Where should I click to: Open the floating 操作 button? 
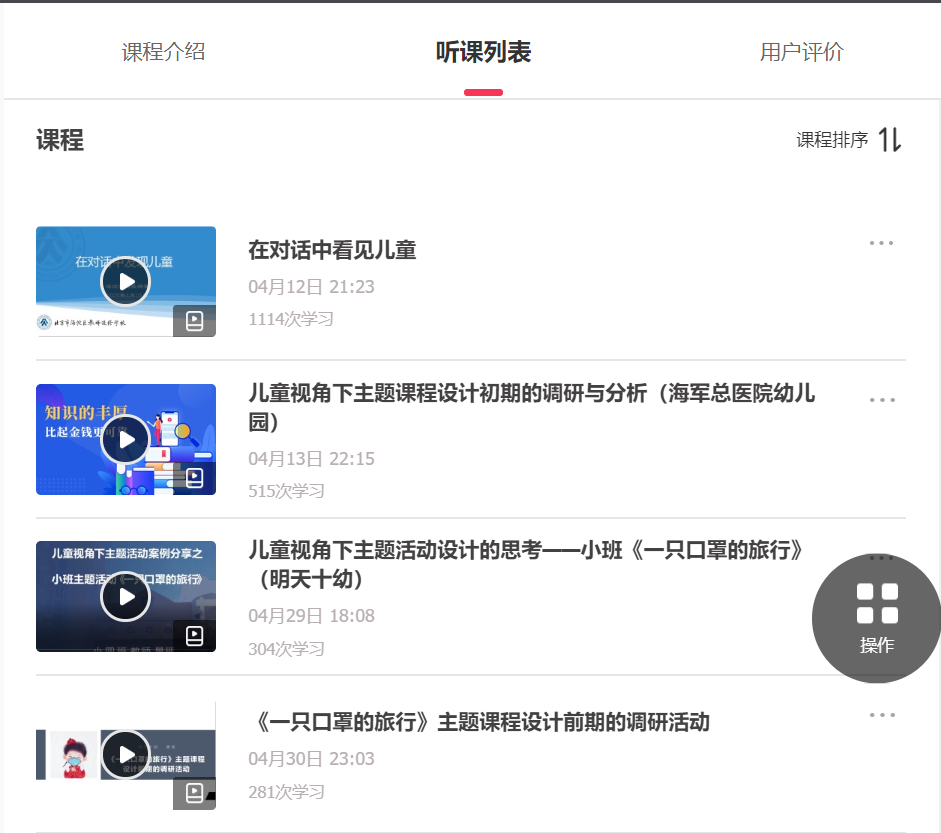click(x=876, y=617)
